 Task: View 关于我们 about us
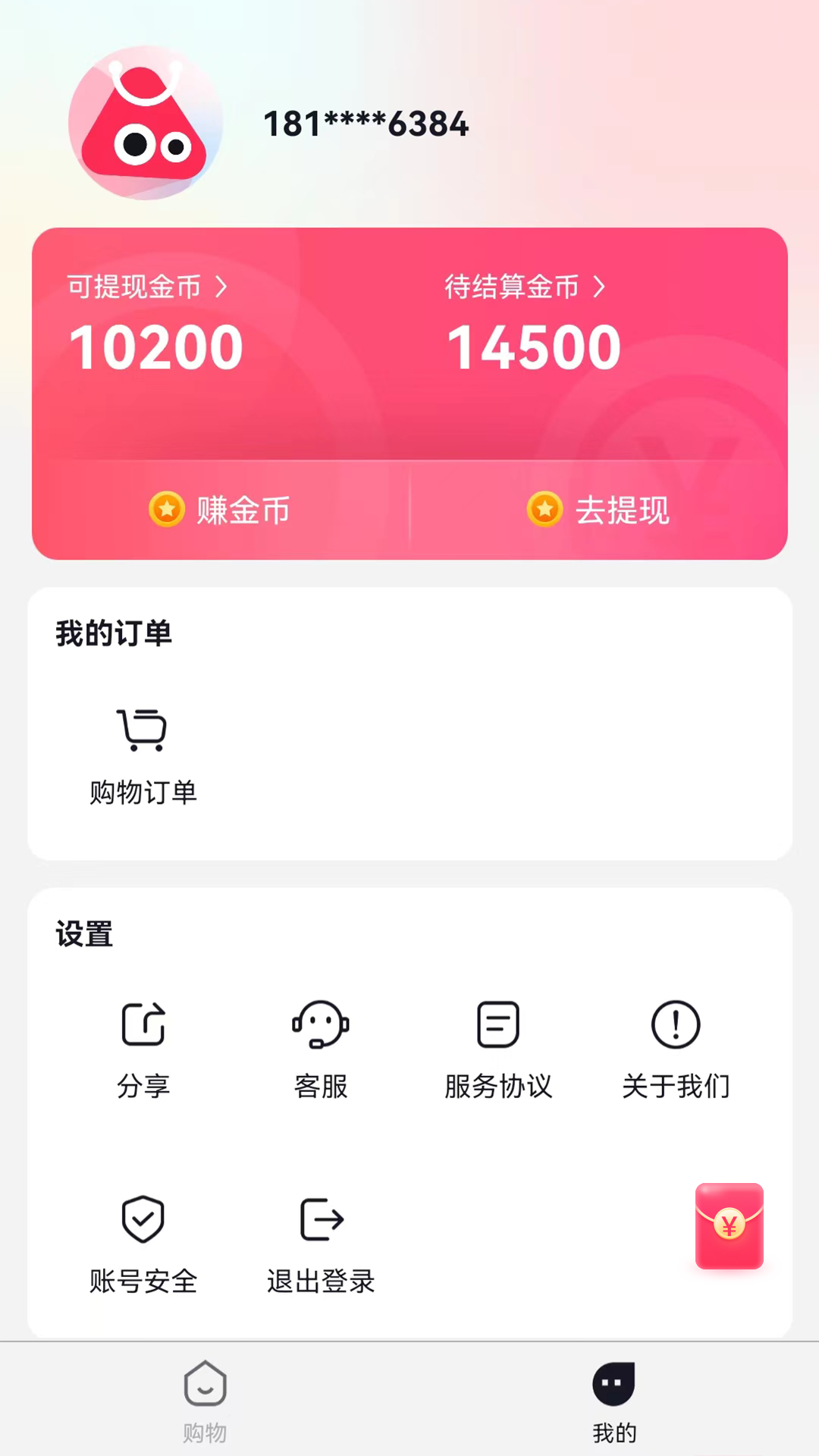(x=675, y=1025)
